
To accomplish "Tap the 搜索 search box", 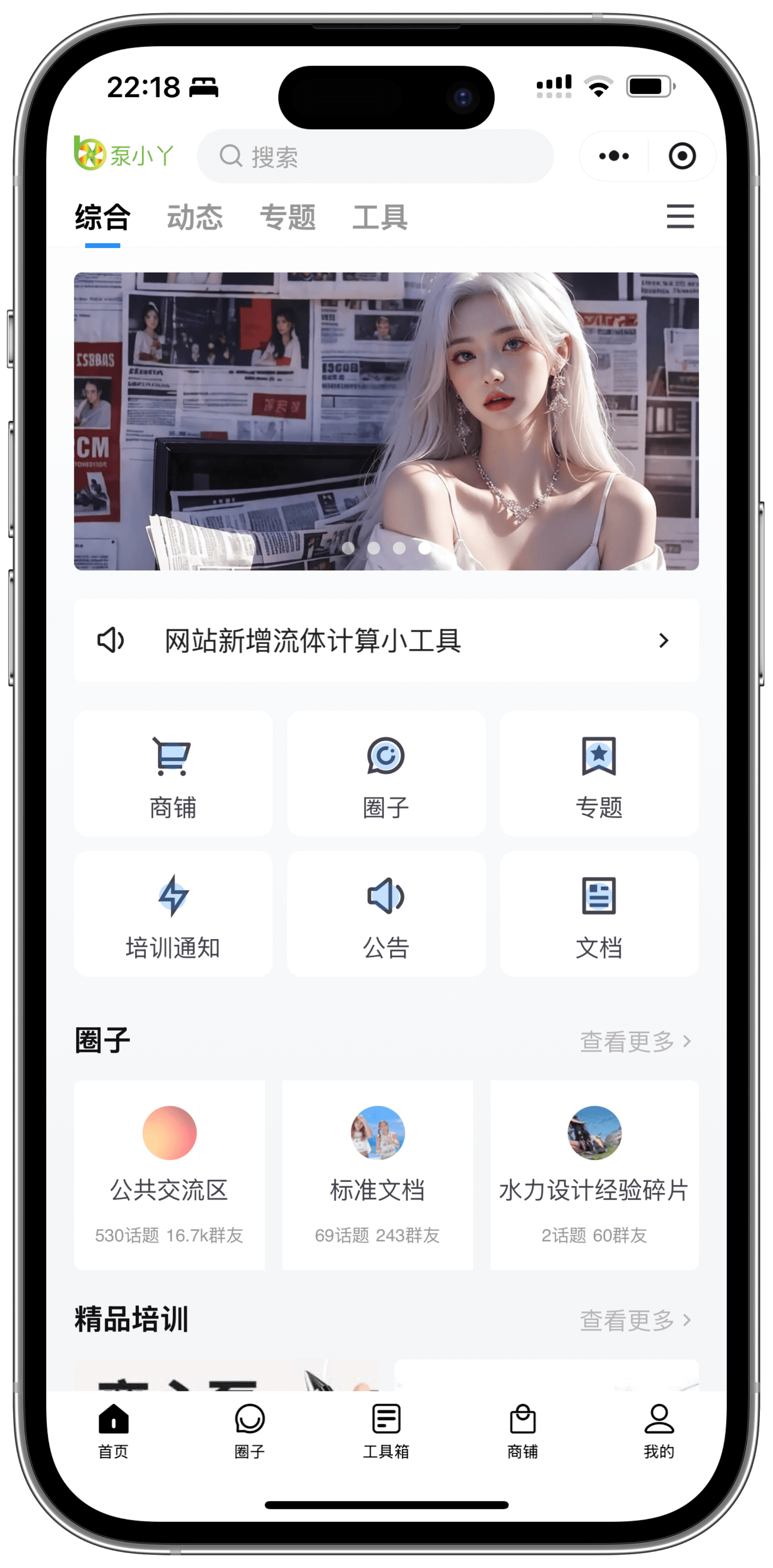I will click(374, 157).
